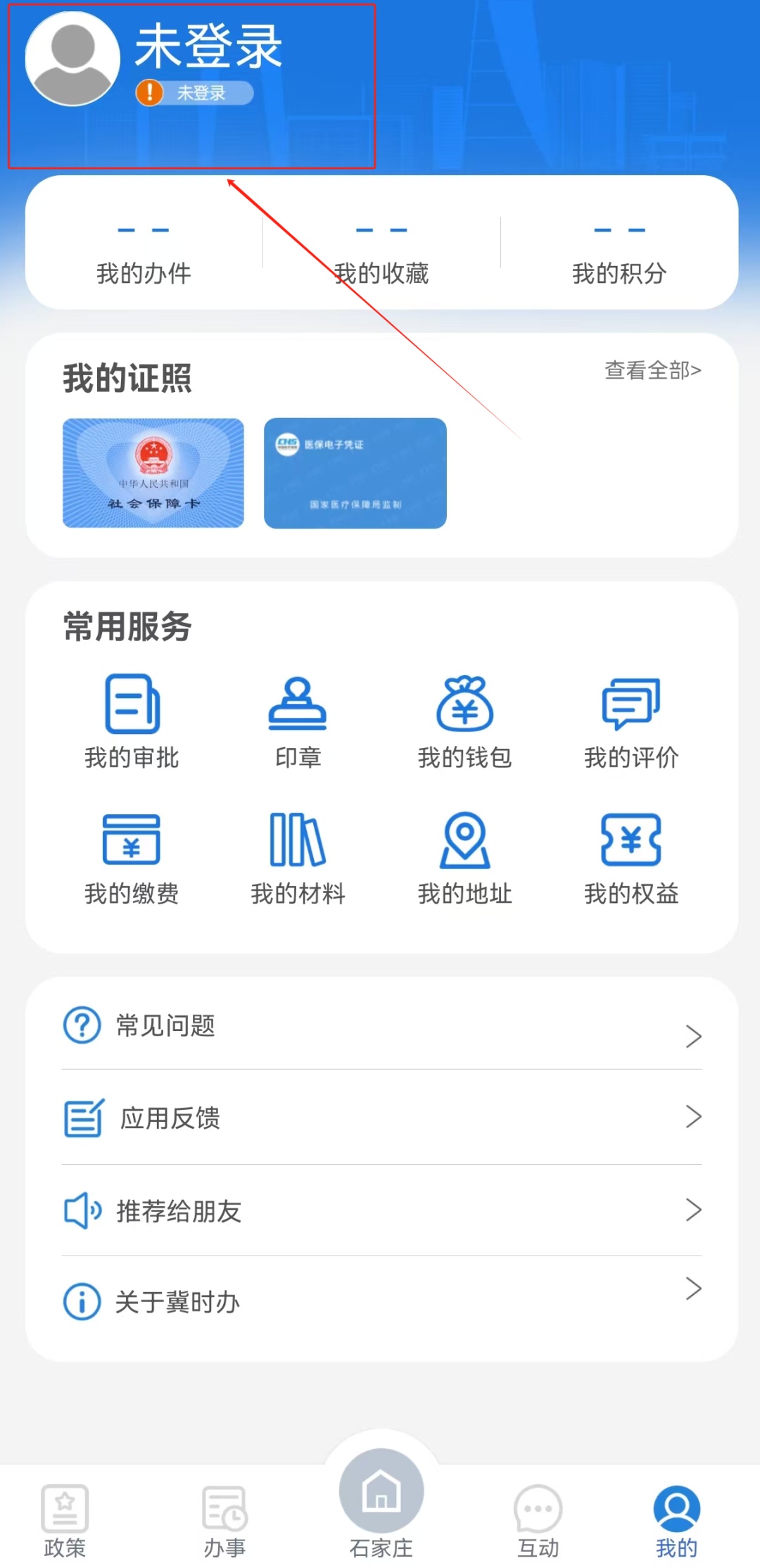The width and height of the screenshot is (760, 1568).
Task: Tap the 未登录 avatar to log in
Action: (x=74, y=58)
